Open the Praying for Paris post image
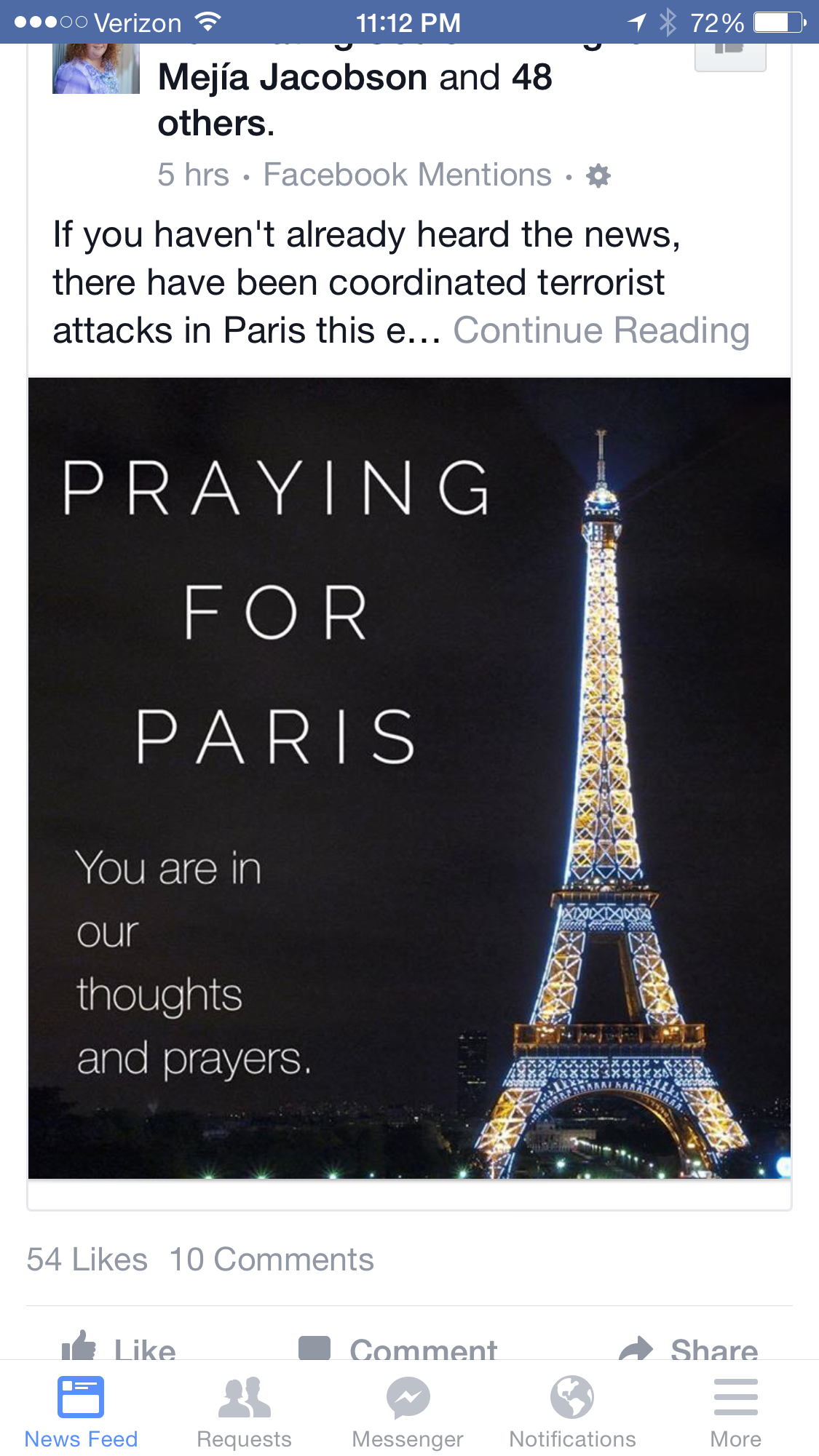Screen dimensions: 819x1456 [409, 777]
